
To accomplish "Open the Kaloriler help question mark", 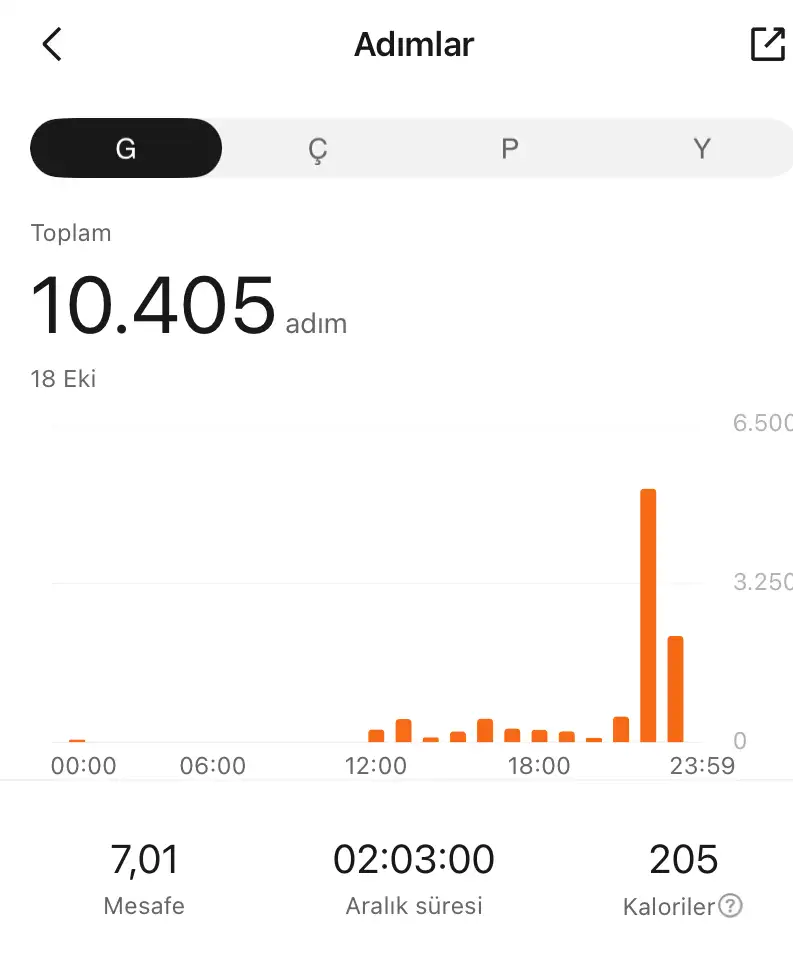I will click(x=731, y=907).
